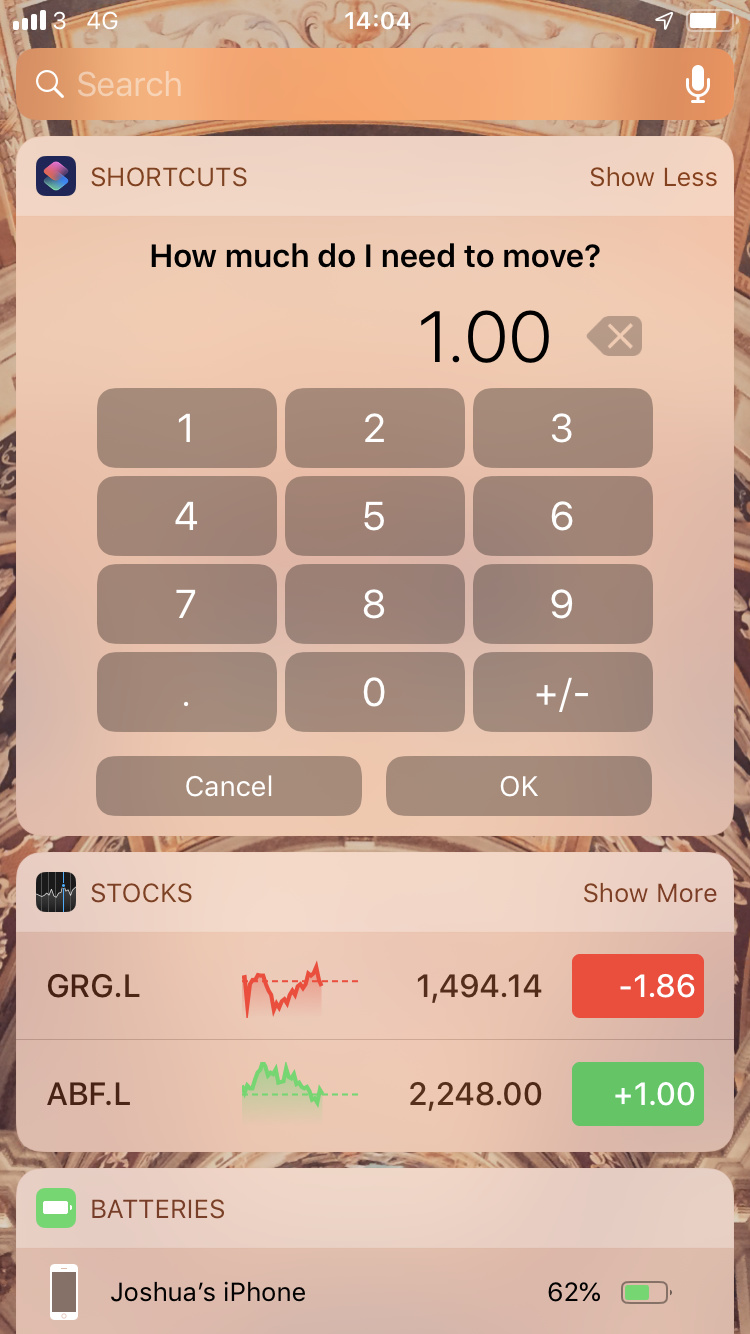Enter digit 2 on the keypad
This screenshot has width=750, height=1334.
tap(374, 428)
